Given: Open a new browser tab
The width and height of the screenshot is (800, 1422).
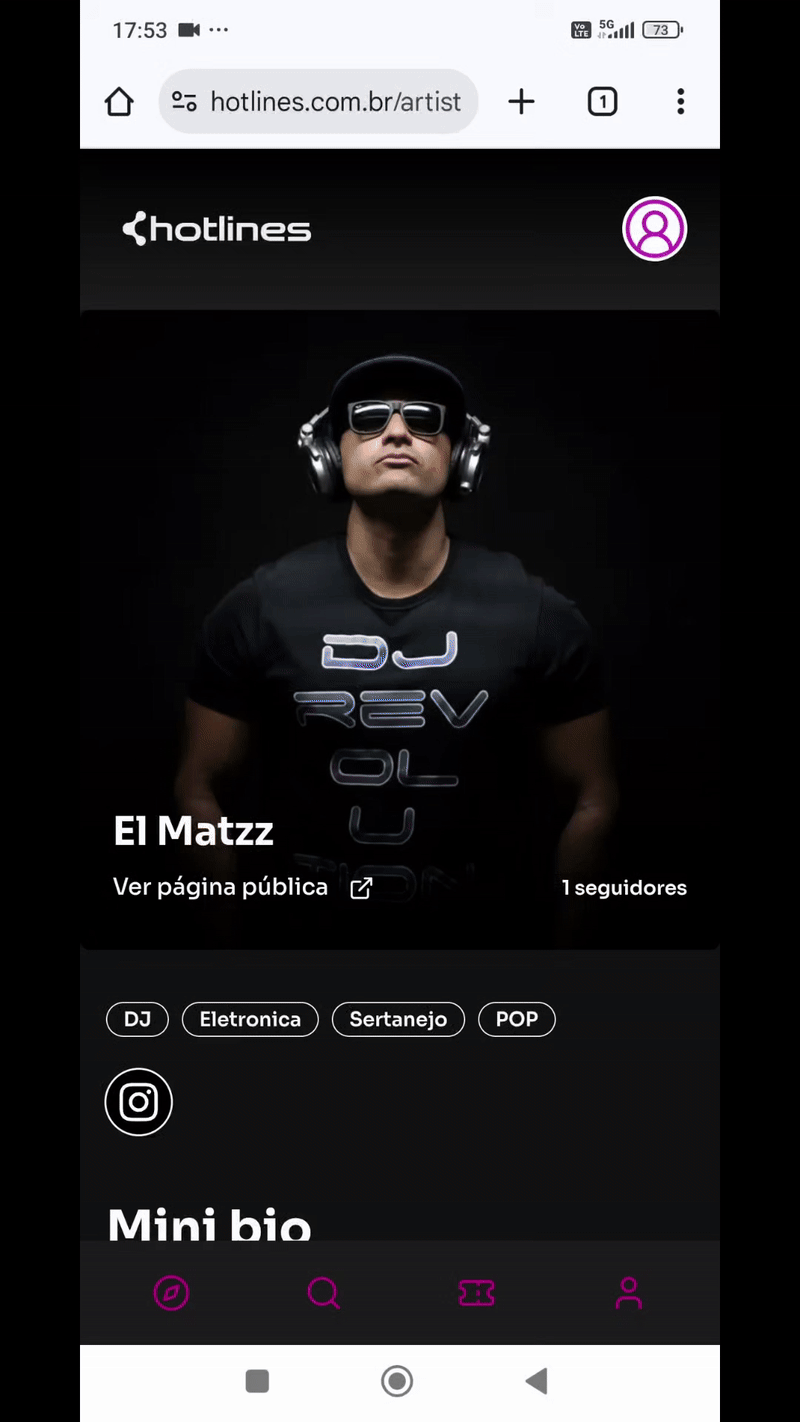Looking at the screenshot, I should tap(521, 101).
